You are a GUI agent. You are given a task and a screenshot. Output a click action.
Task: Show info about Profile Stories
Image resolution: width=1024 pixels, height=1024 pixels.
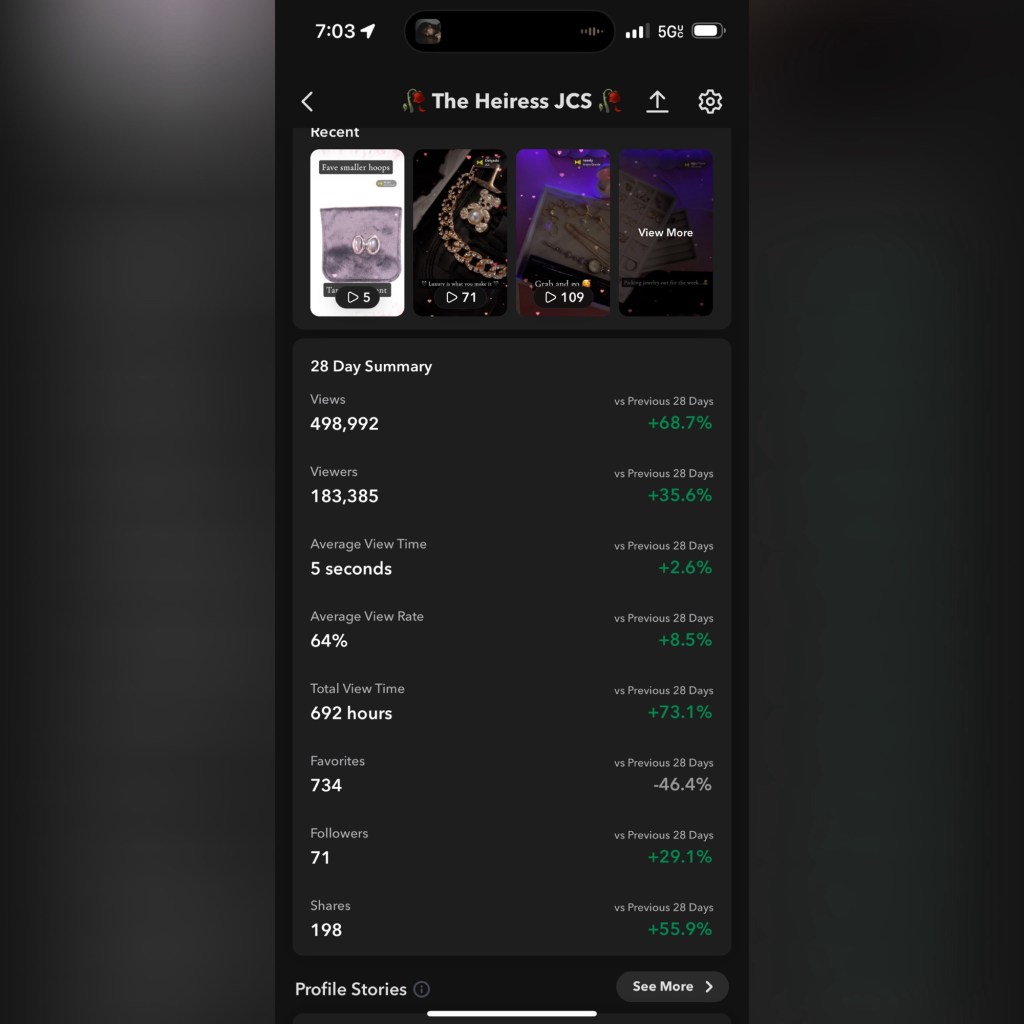click(422, 989)
